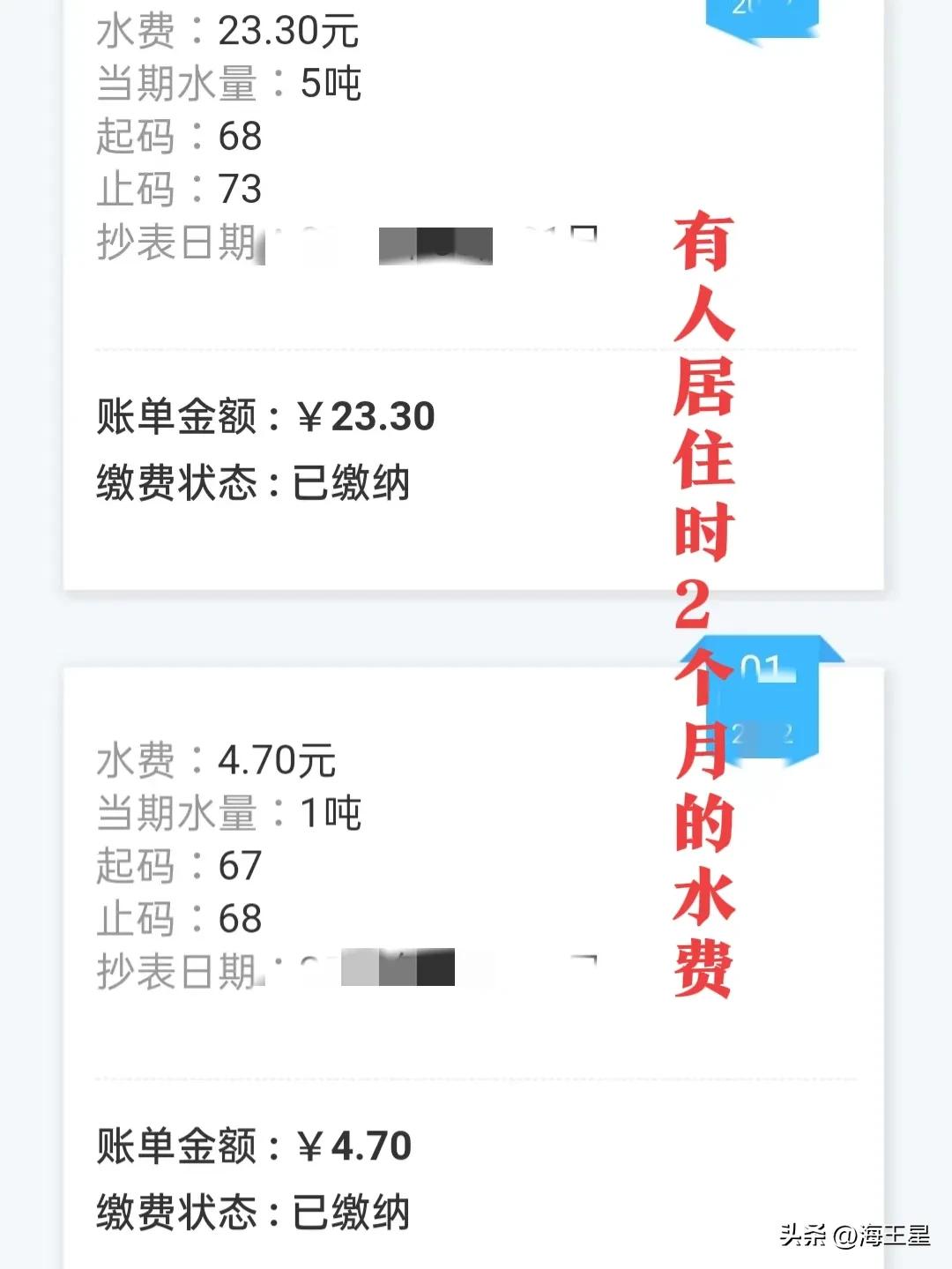Click the 账单金额：¥23.30 total
The image size is (952, 1269).
point(264,419)
